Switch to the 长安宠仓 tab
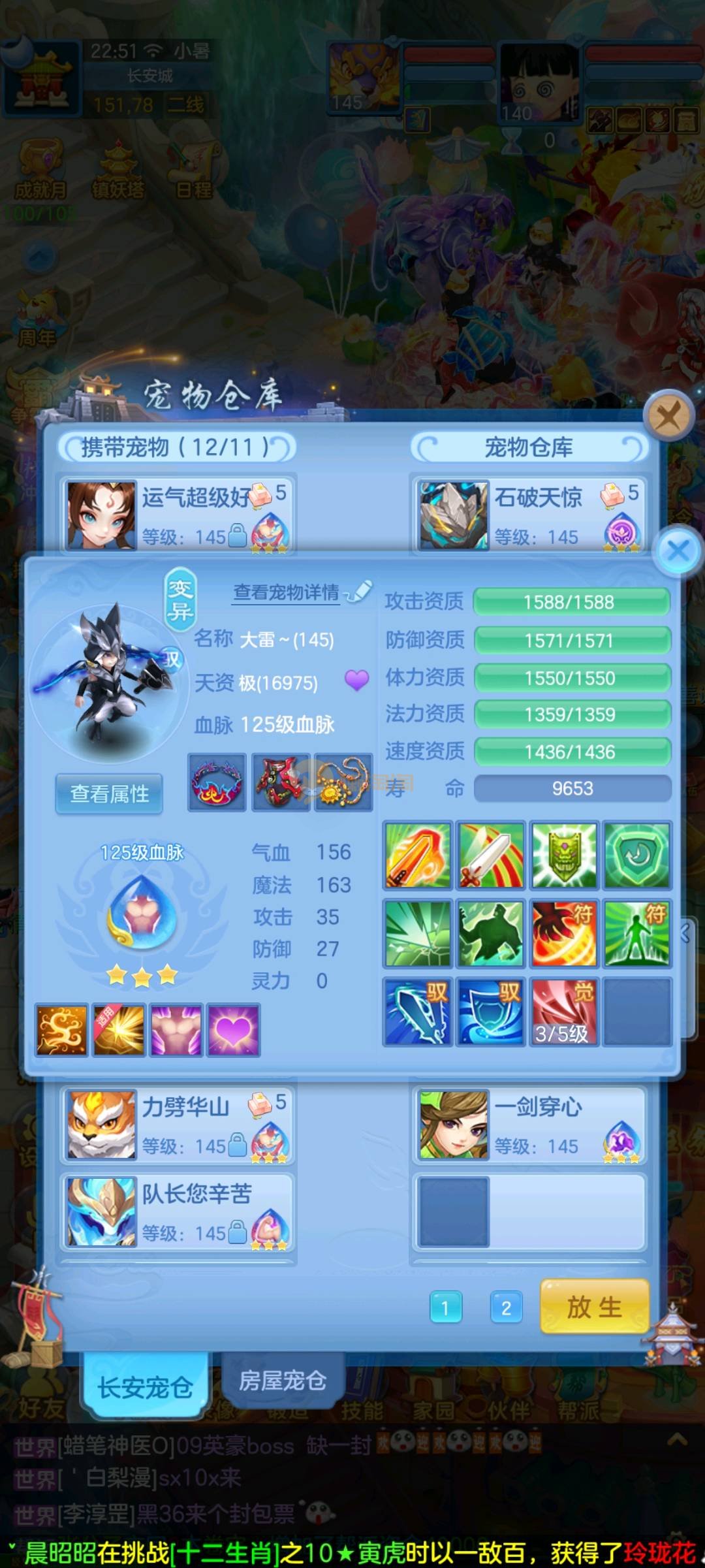 coord(145,1386)
